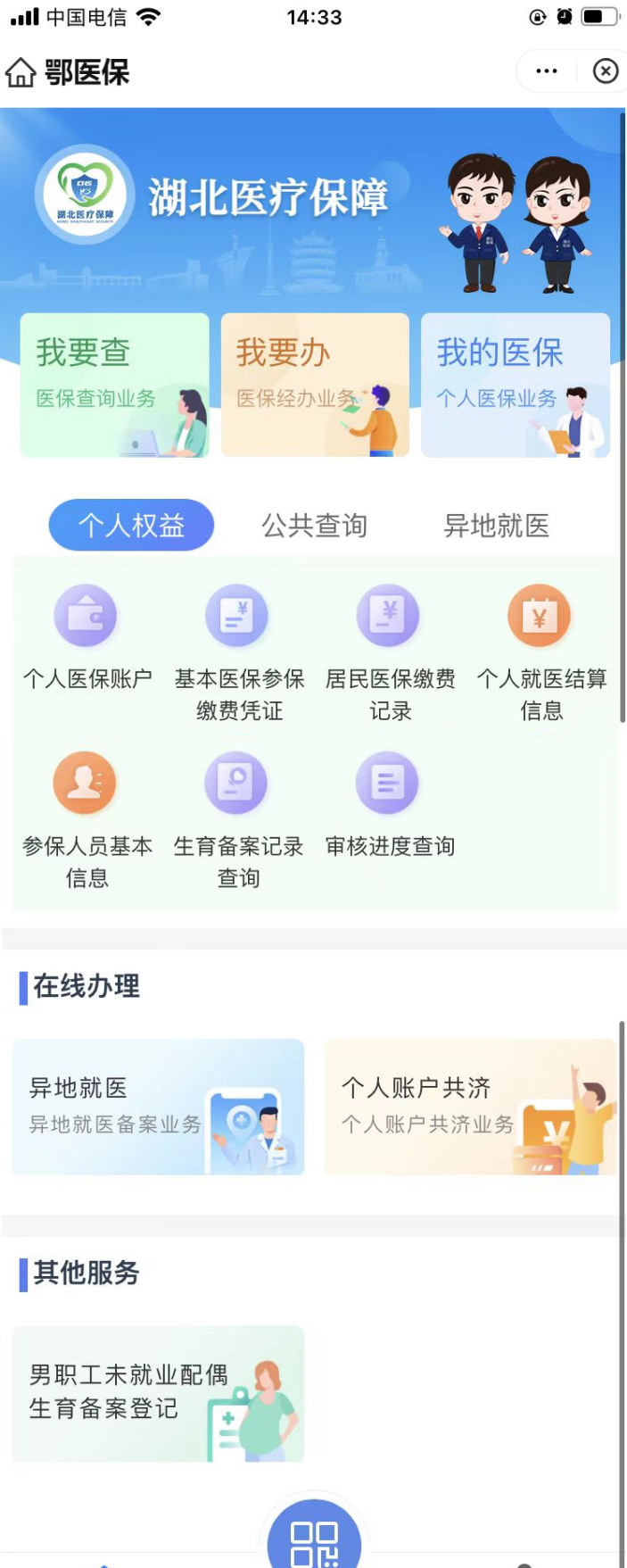
Task: Open the 我要查 query services card
Action: point(115,385)
